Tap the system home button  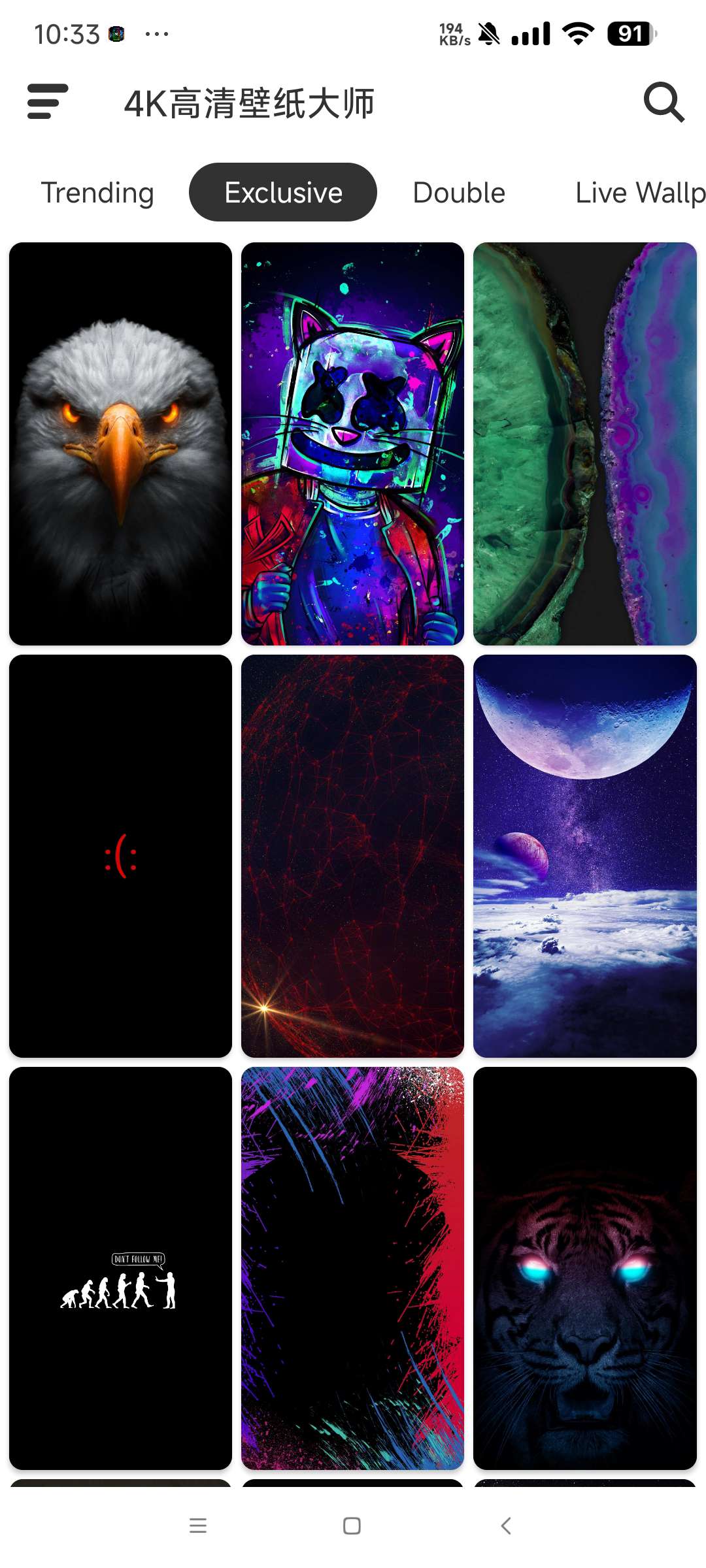(x=352, y=1526)
